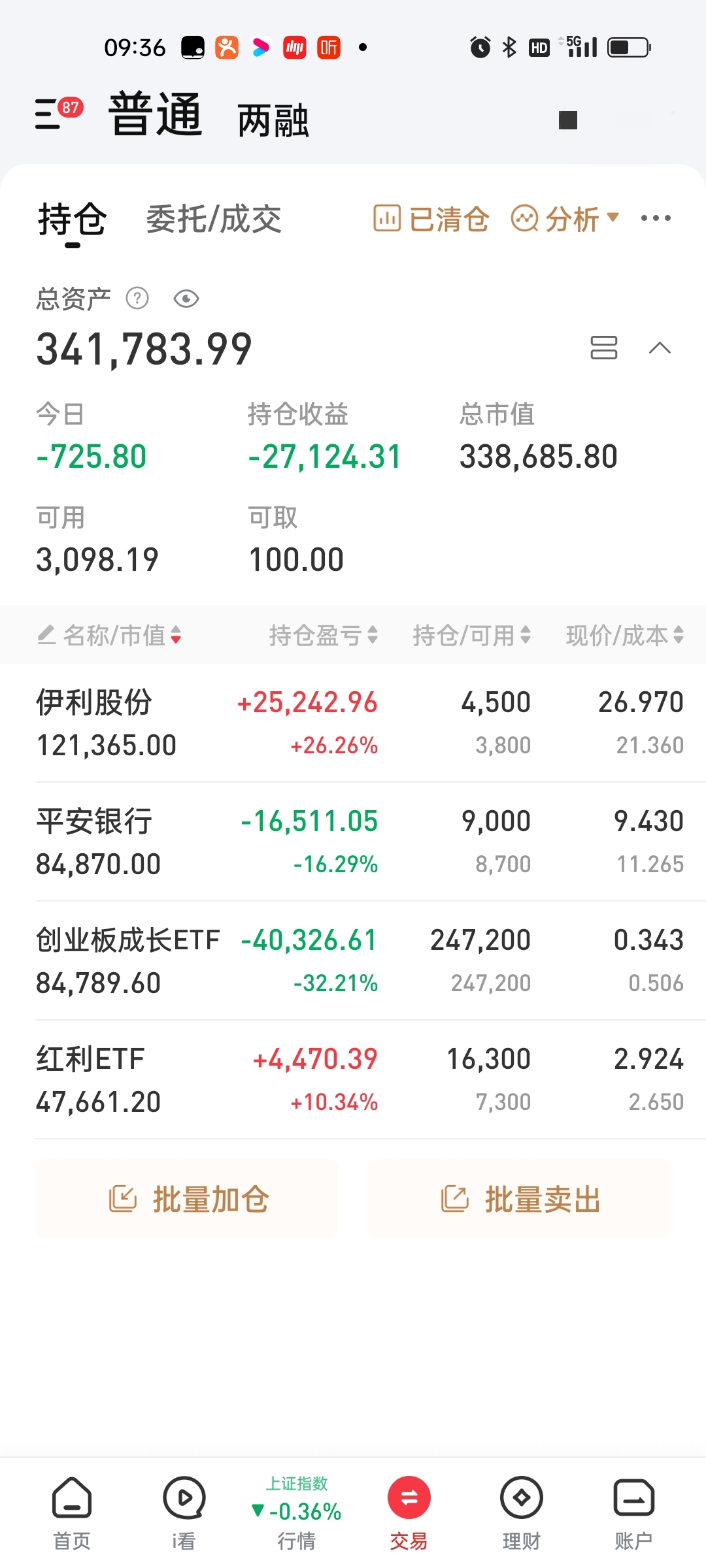Switch to the 委托/成交 tab
706x1568 pixels.
click(213, 220)
